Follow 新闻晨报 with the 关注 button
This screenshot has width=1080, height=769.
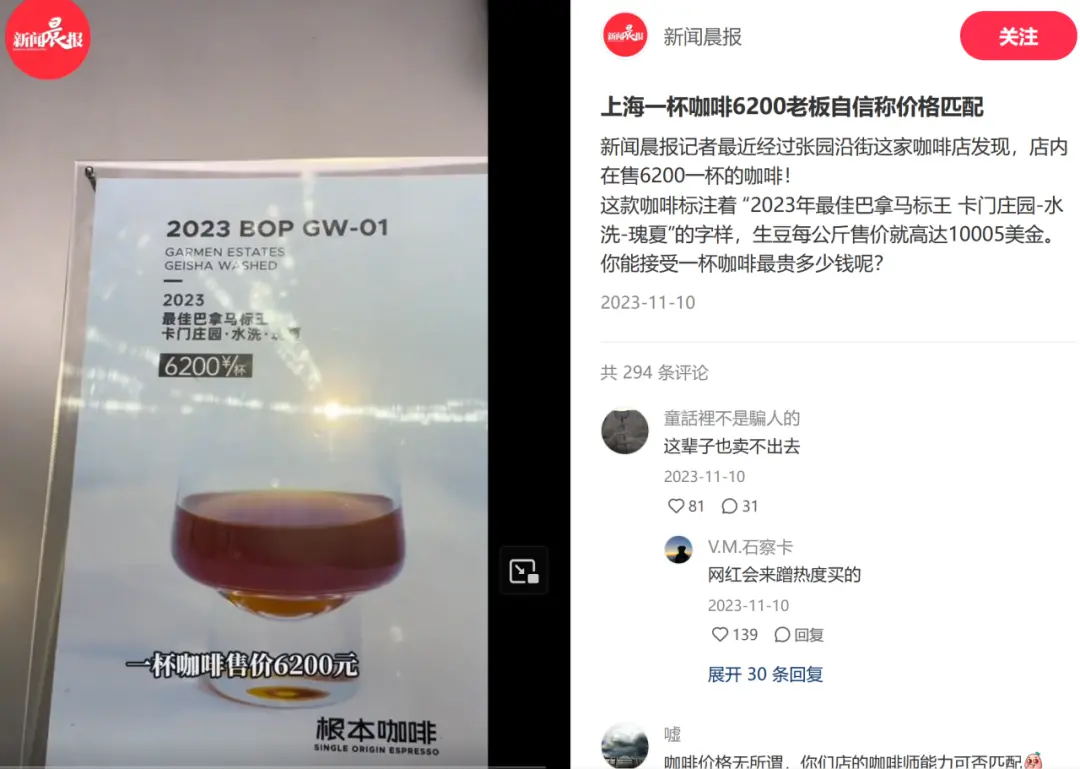tap(1018, 37)
